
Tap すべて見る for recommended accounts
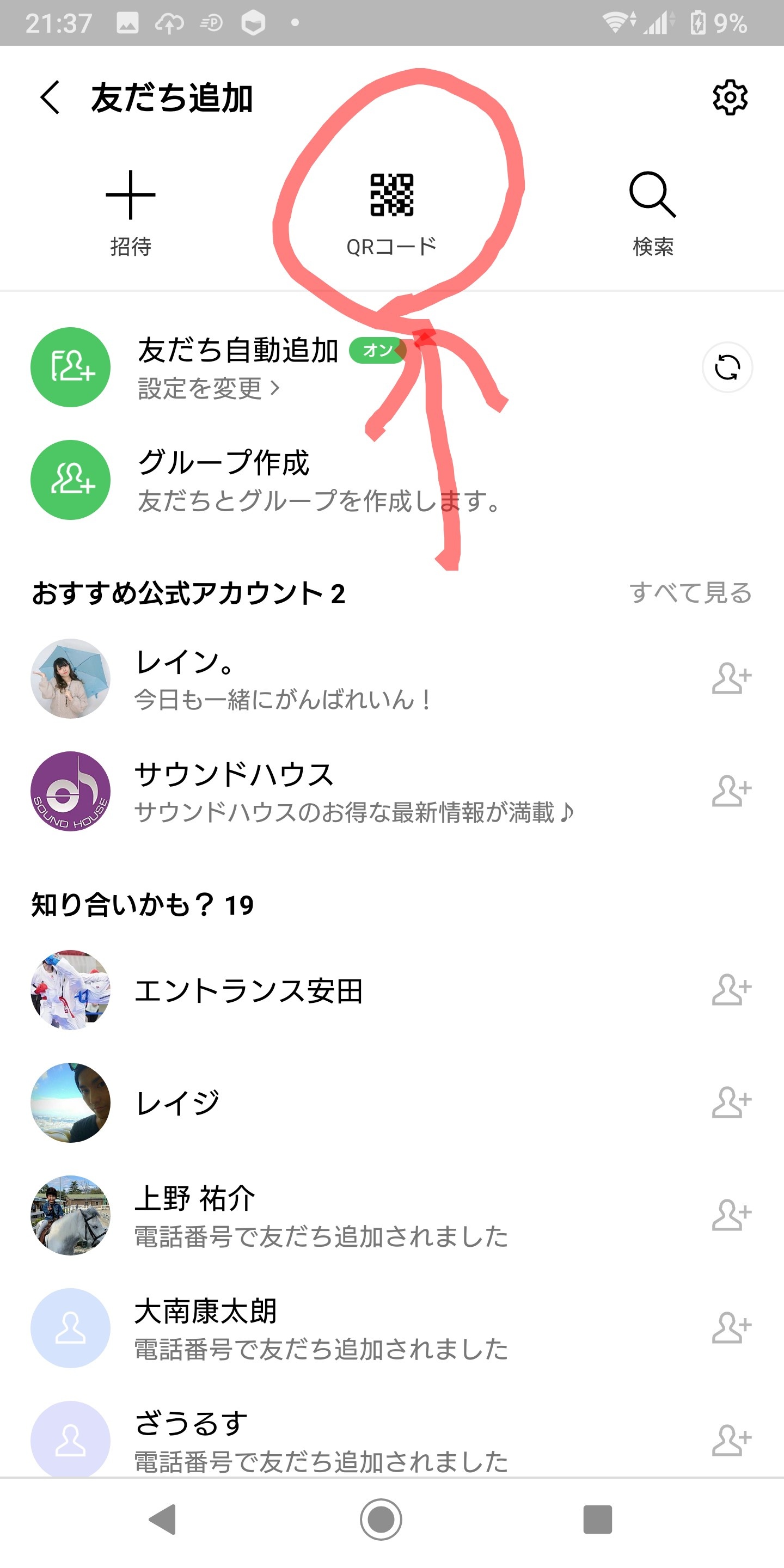click(x=690, y=593)
